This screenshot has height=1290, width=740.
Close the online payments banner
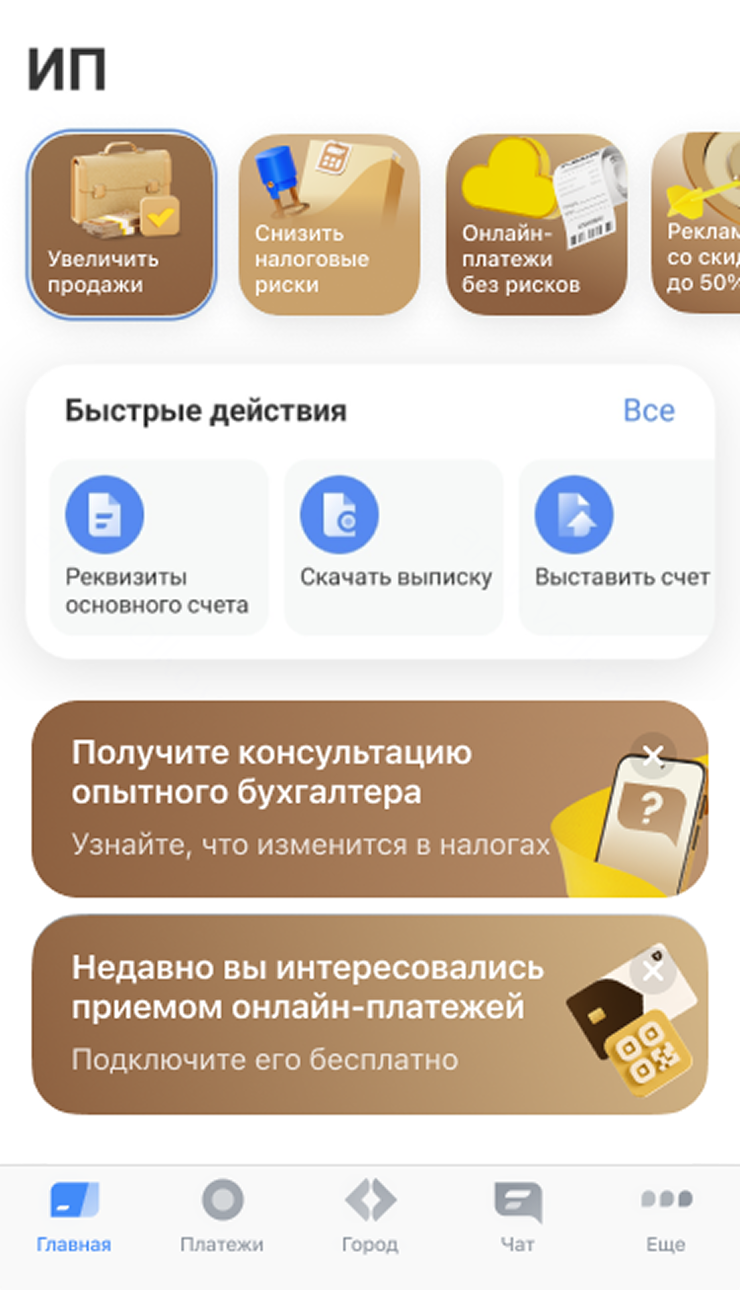pos(653,971)
